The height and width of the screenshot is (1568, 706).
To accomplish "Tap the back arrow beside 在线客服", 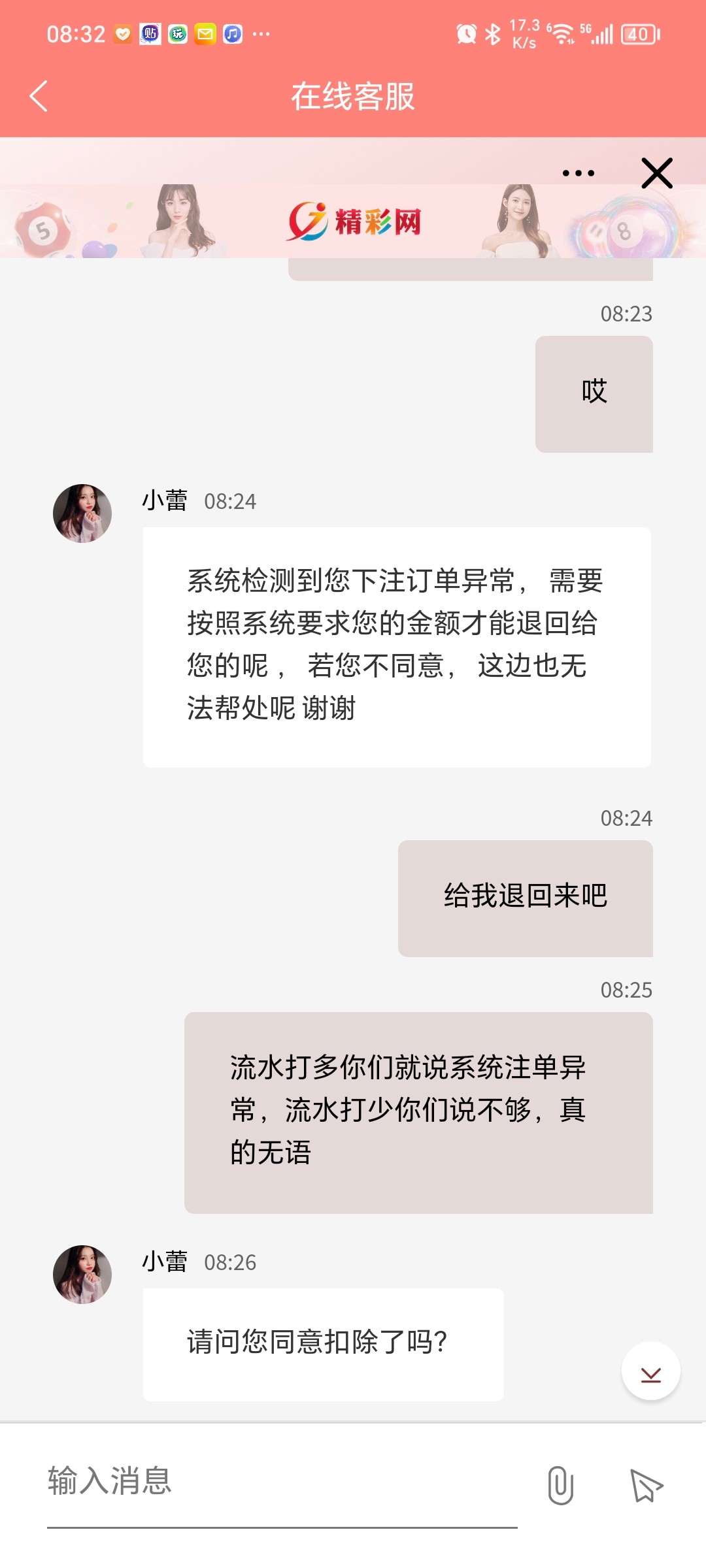I will 39,95.
